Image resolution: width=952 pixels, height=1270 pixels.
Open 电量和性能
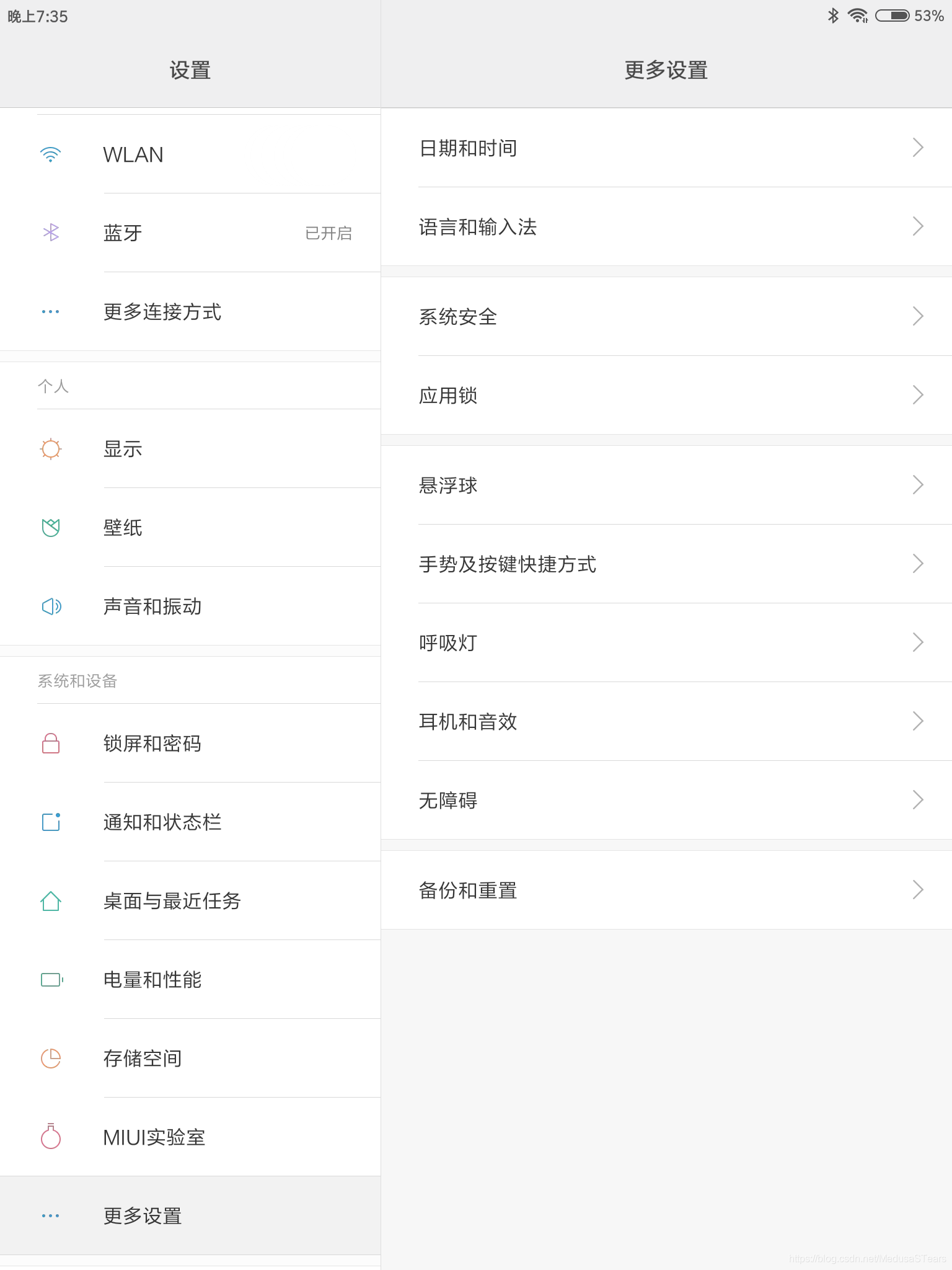(190, 980)
